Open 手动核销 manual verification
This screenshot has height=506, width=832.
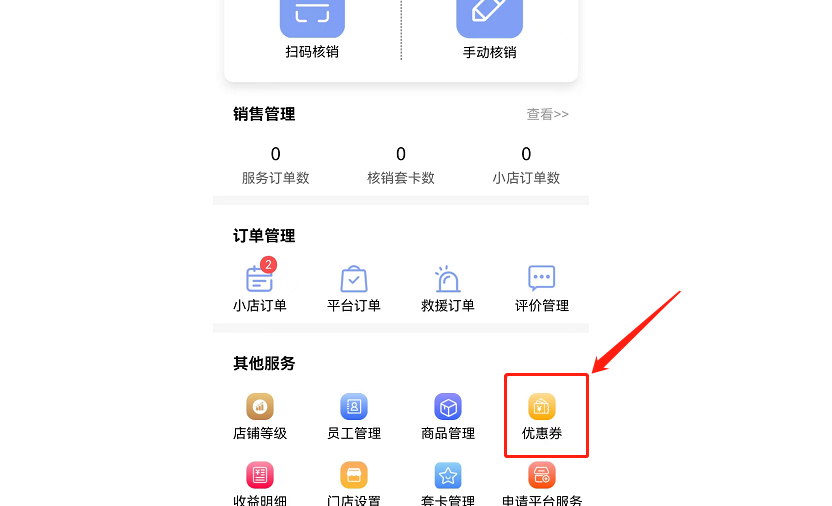pos(489,28)
